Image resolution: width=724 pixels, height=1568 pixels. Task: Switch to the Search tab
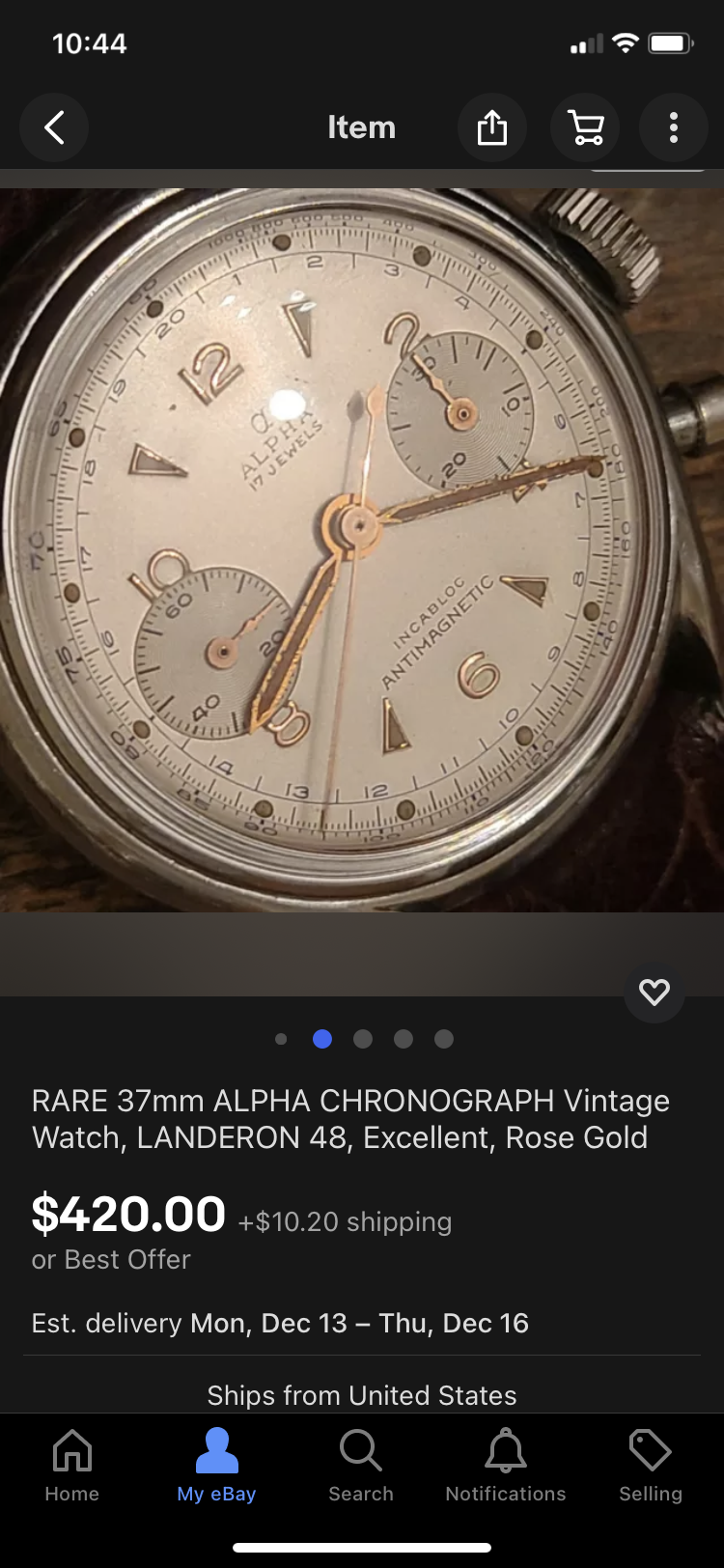point(361,1466)
